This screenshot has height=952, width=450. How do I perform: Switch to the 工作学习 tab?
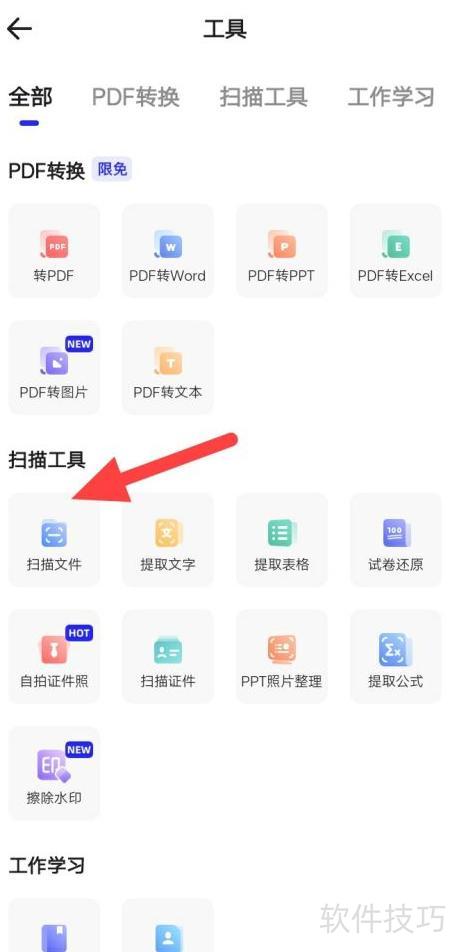[x=391, y=97]
